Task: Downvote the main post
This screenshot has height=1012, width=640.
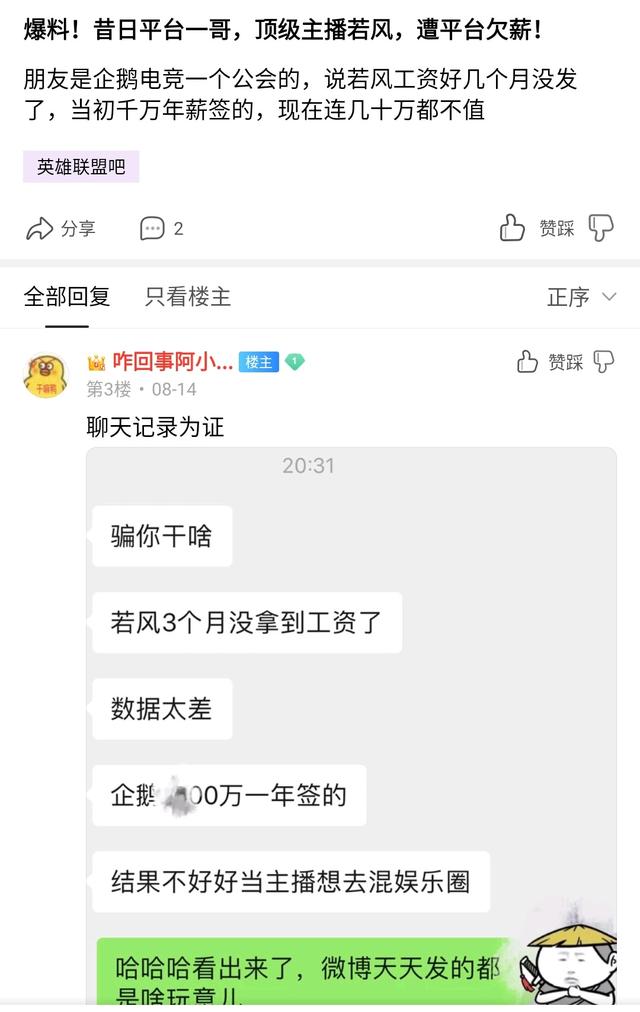Action: click(601, 228)
